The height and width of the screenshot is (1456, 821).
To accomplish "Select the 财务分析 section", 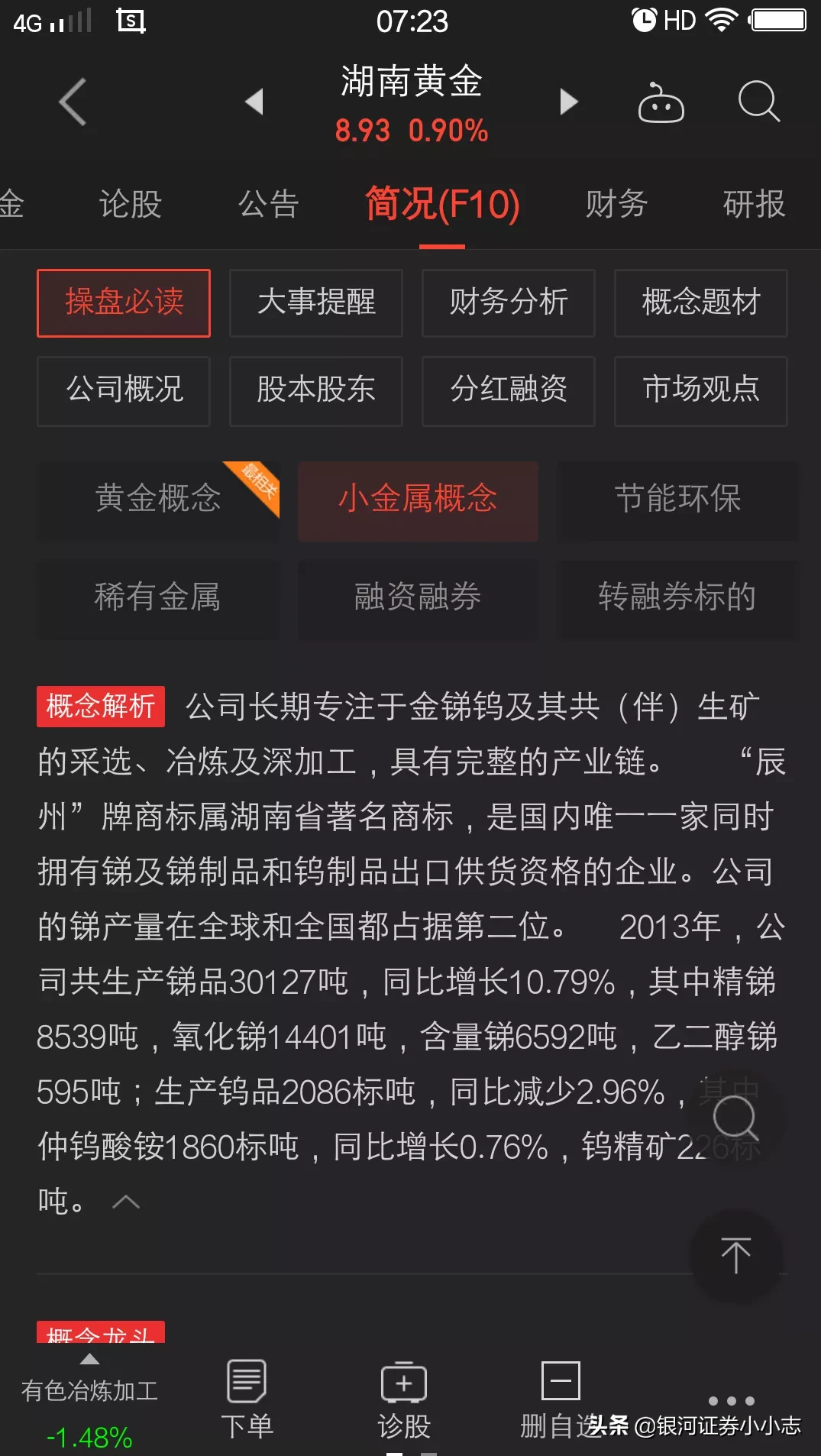I will [x=509, y=303].
